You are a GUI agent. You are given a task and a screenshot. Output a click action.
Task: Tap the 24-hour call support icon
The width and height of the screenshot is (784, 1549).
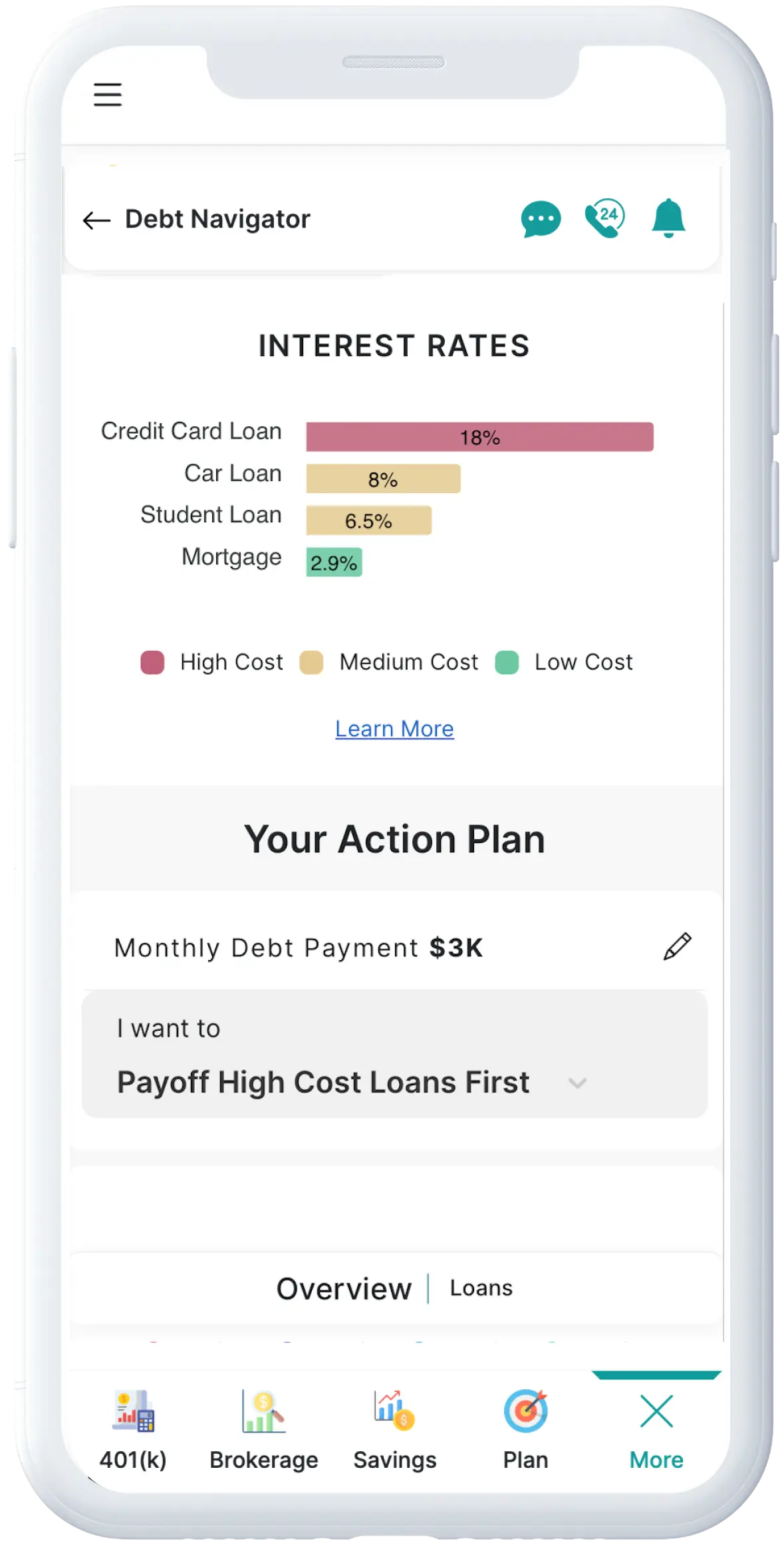pyautogui.click(x=604, y=218)
